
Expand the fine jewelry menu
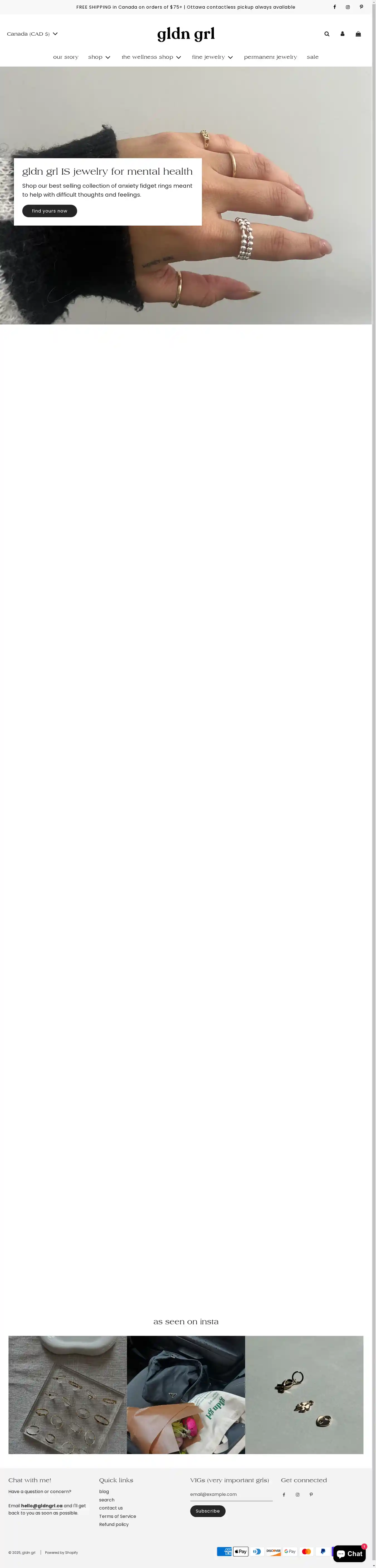tap(212, 57)
